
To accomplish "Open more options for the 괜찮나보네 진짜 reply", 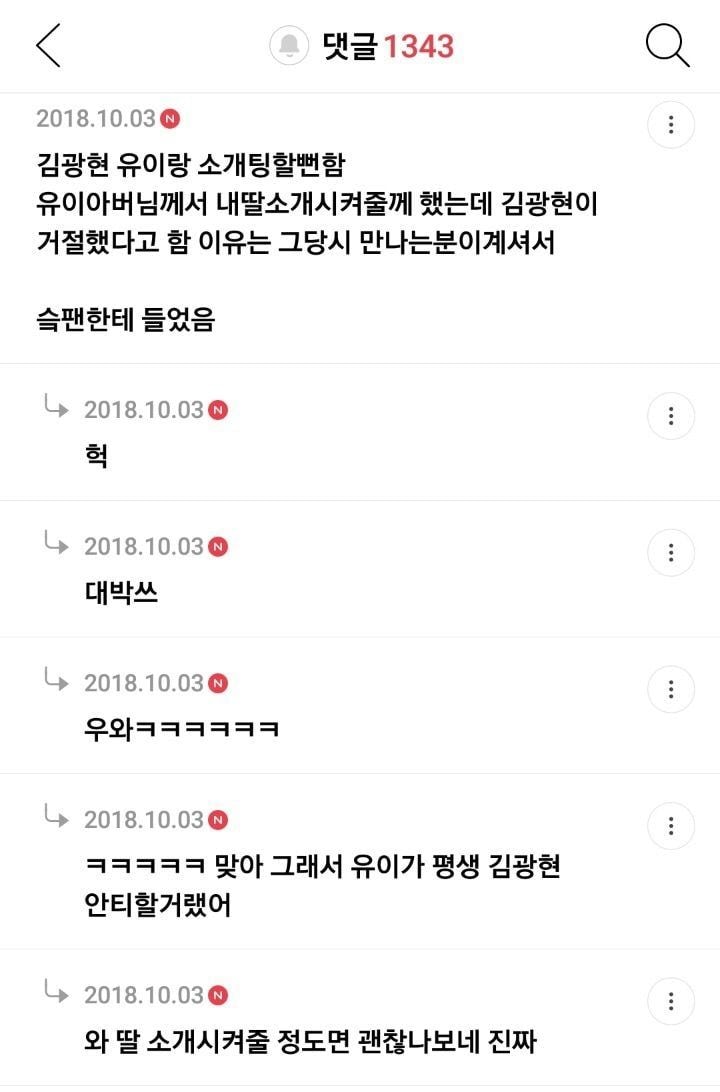I will [x=671, y=1001].
